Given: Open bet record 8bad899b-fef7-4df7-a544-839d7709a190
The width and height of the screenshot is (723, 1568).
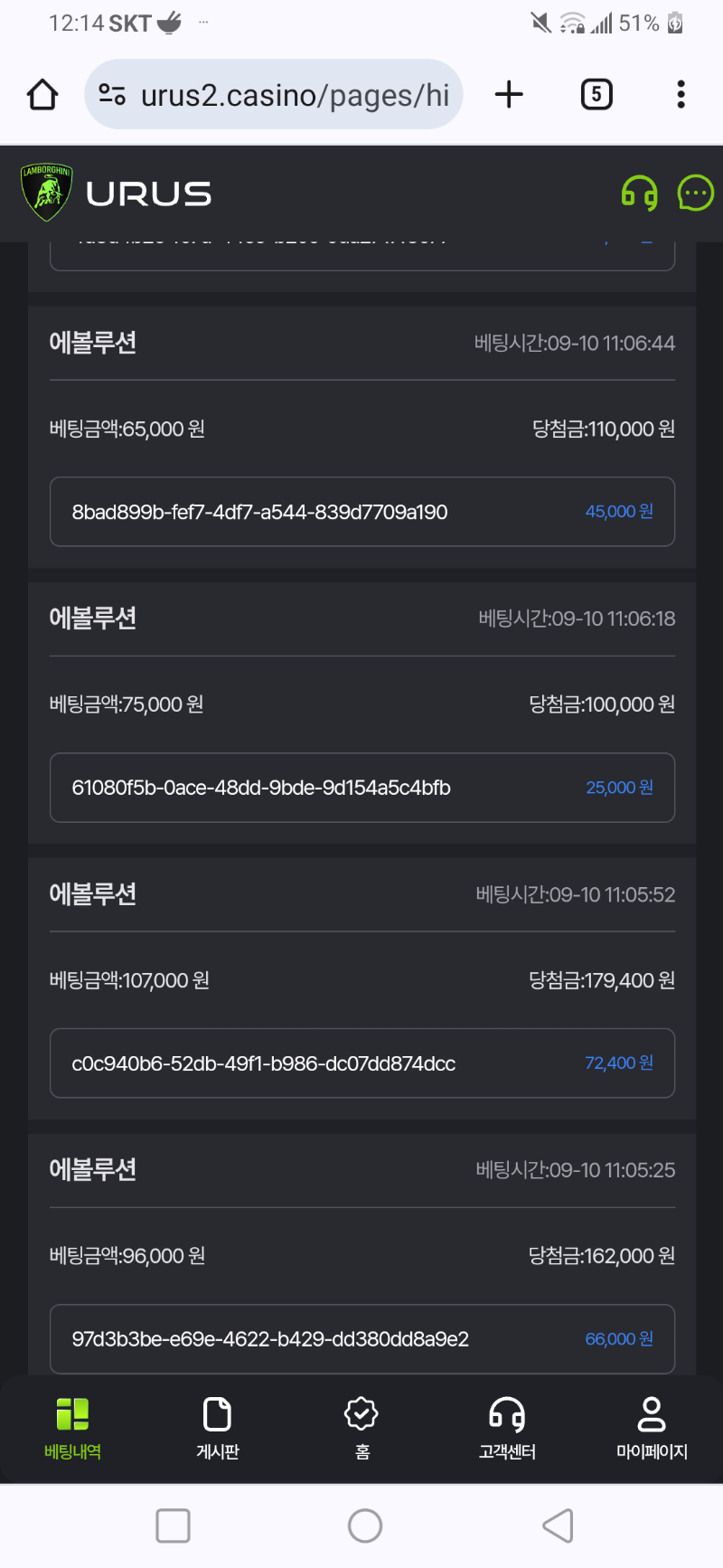Looking at the screenshot, I should 362,512.
